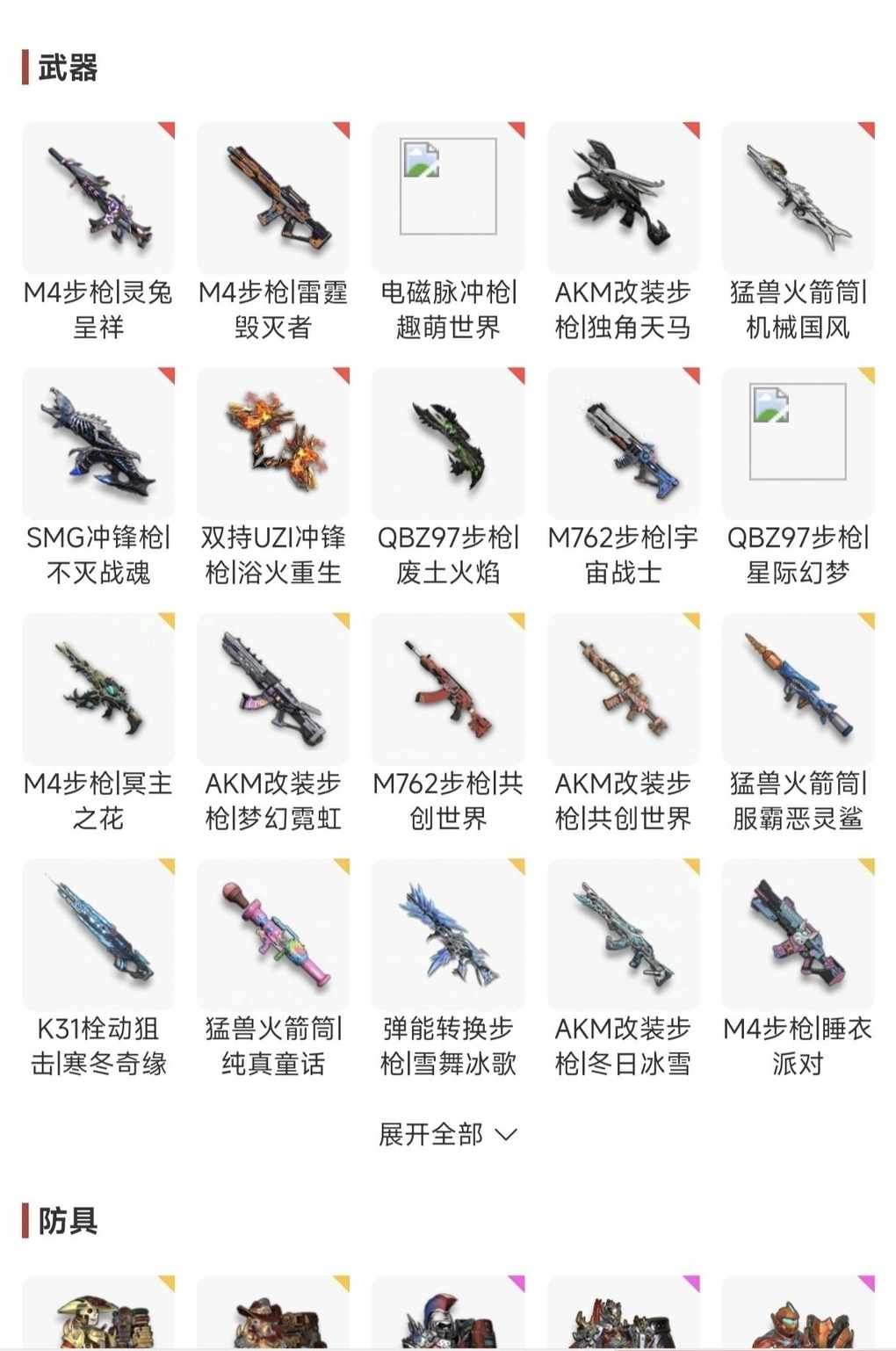896x1351 pixels.
Task: Open 双持UZI冲锋枪|浴火重生 tile
Action: [x=273, y=444]
